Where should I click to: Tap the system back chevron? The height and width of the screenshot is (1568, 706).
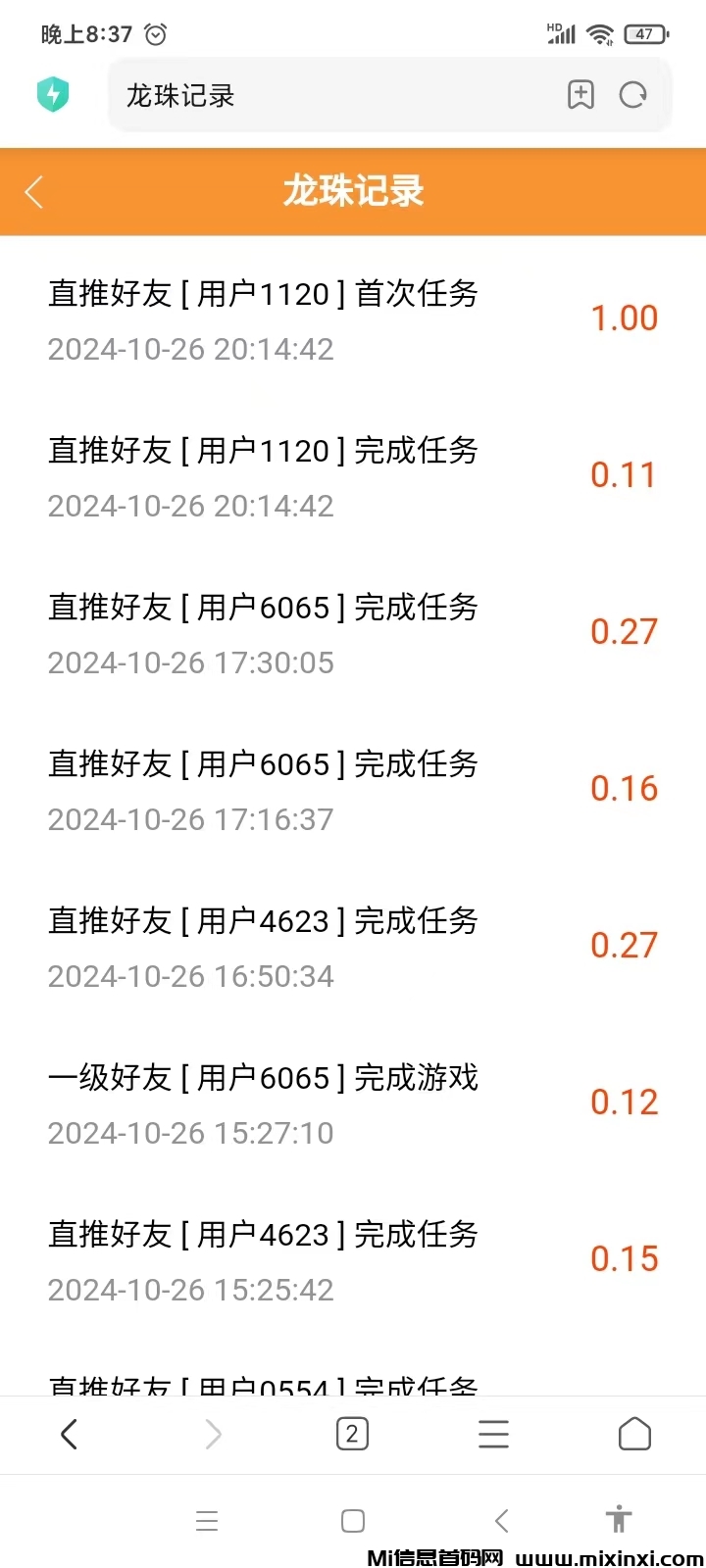501,1520
